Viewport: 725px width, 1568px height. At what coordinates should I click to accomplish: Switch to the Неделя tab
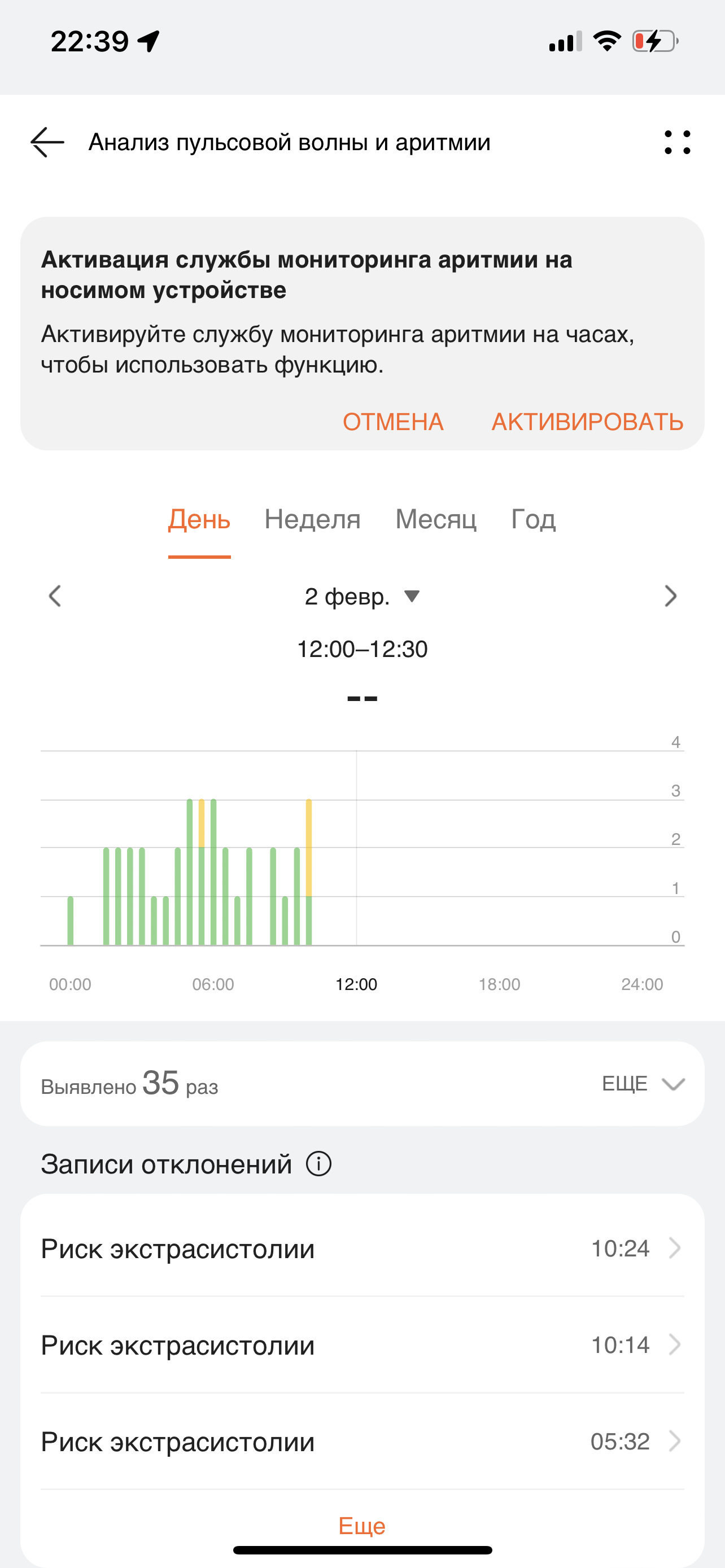point(312,520)
